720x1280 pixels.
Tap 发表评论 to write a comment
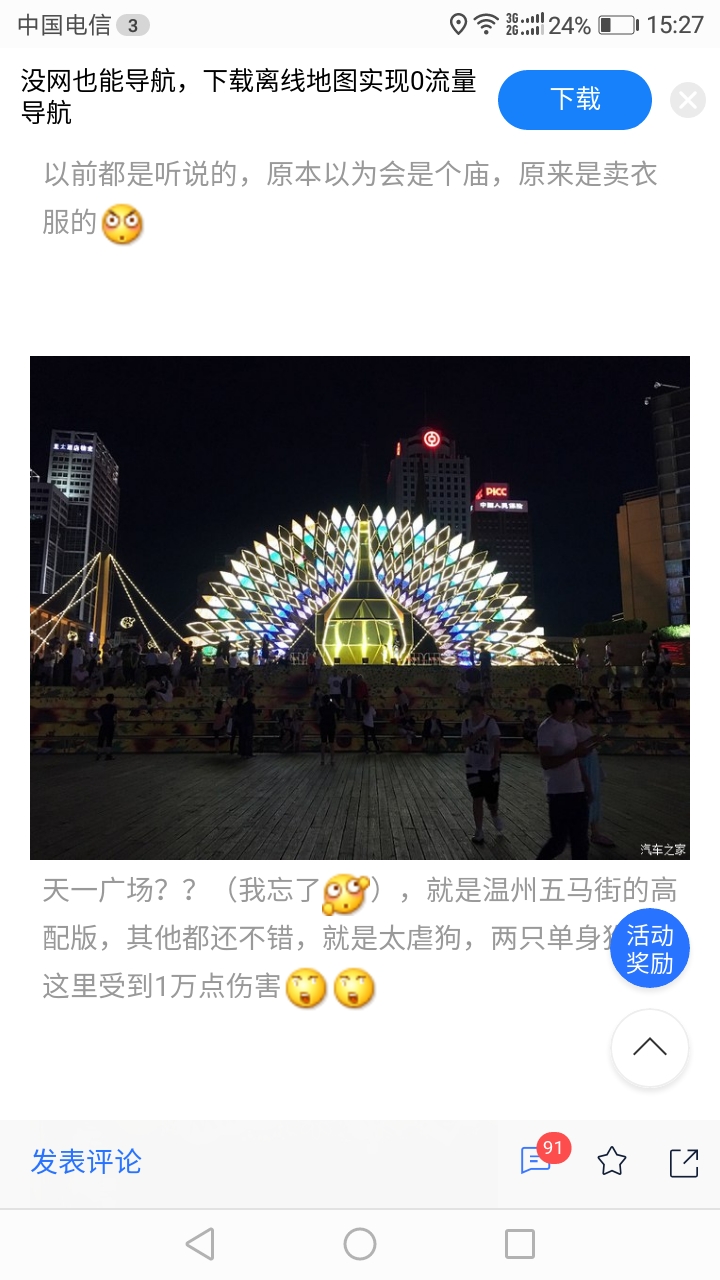click(x=87, y=1162)
